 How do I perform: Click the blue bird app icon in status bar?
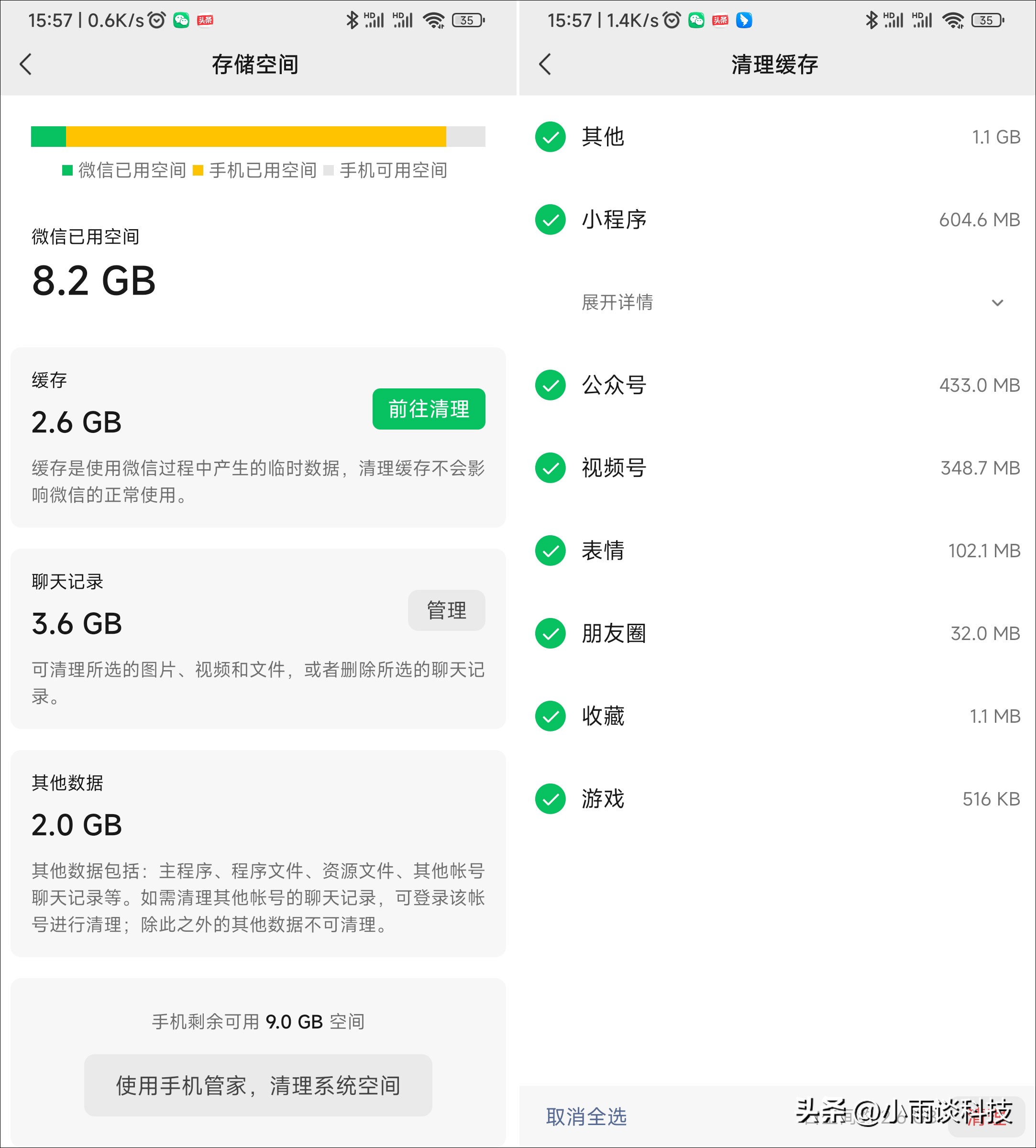(745, 21)
